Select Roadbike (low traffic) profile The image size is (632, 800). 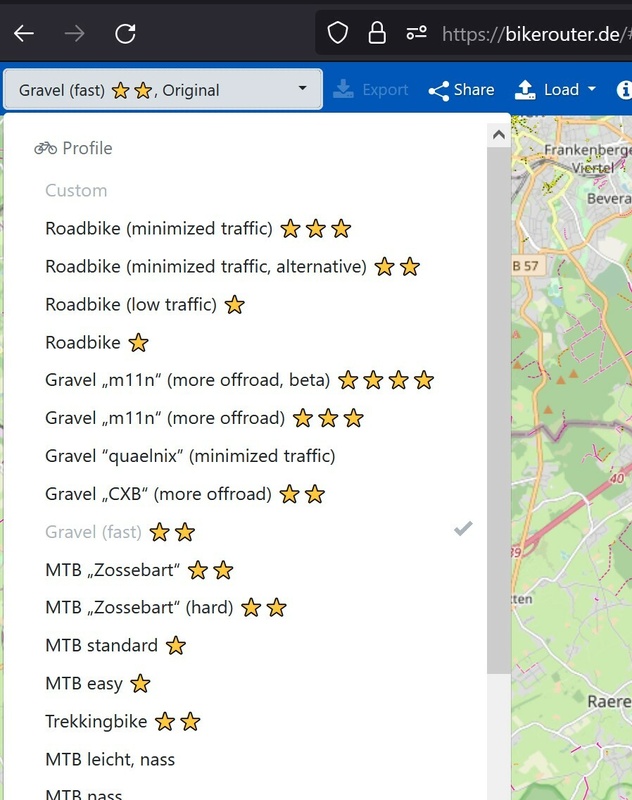131,305
